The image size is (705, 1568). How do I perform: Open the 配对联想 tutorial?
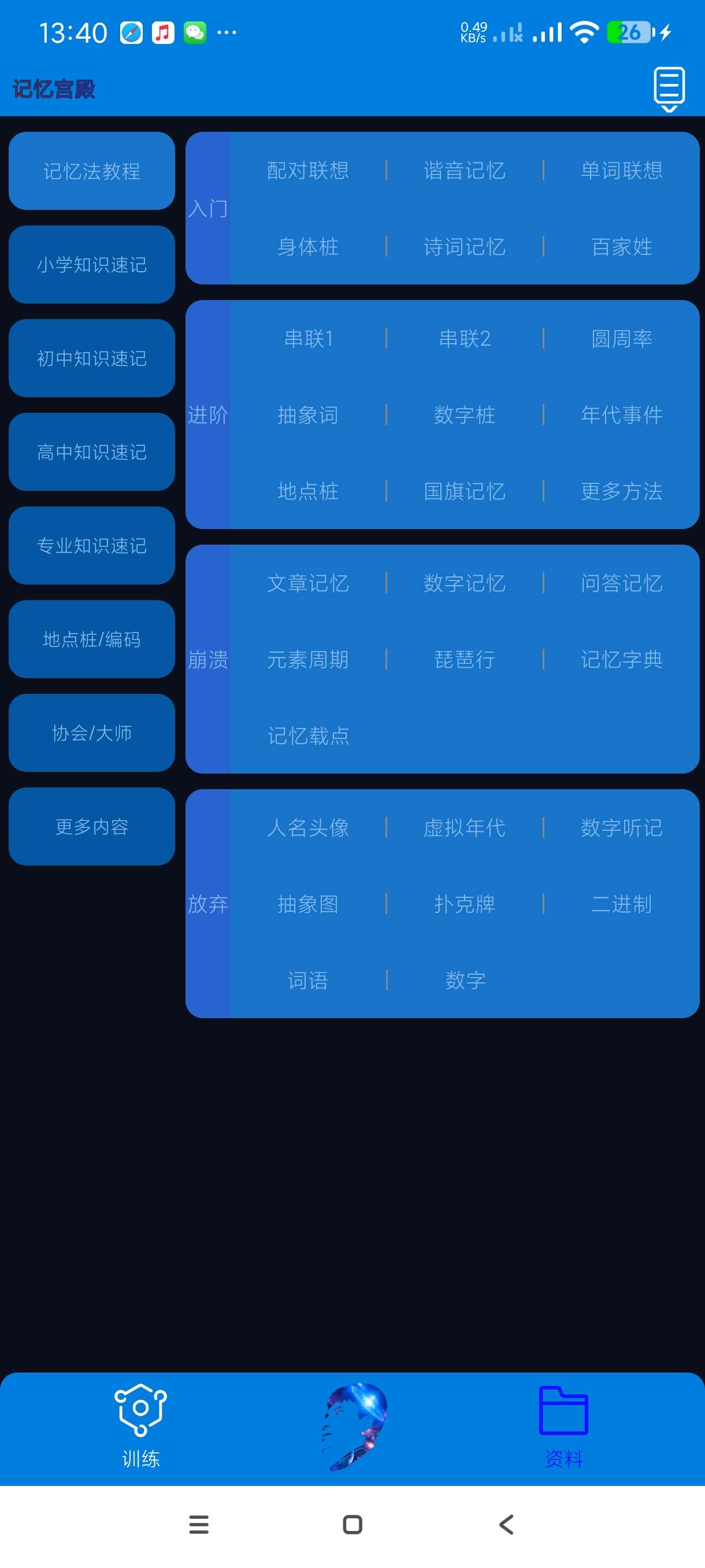click(x=308, y=171)
